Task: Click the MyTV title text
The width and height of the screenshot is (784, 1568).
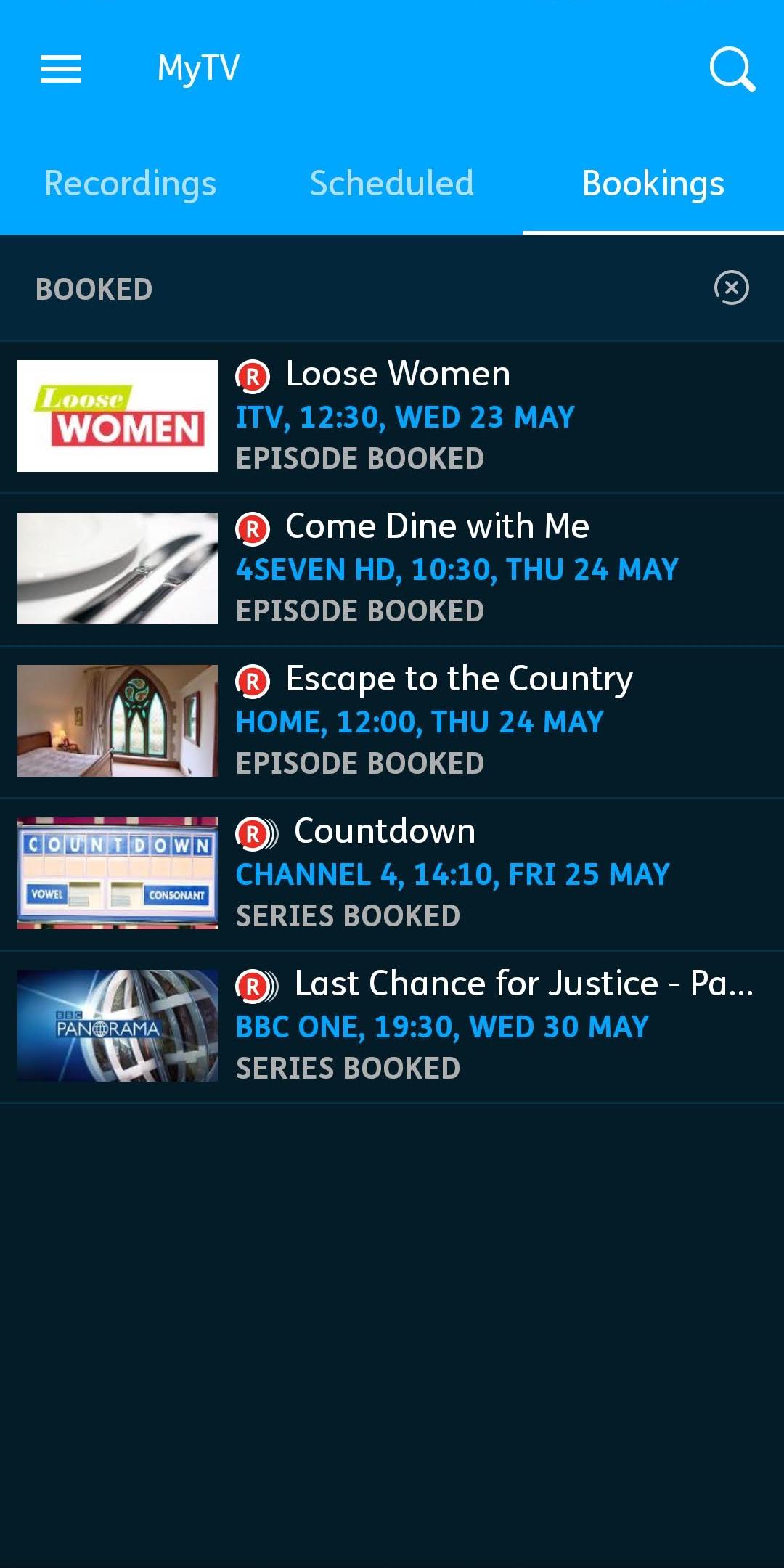Action: pos(197,69)
